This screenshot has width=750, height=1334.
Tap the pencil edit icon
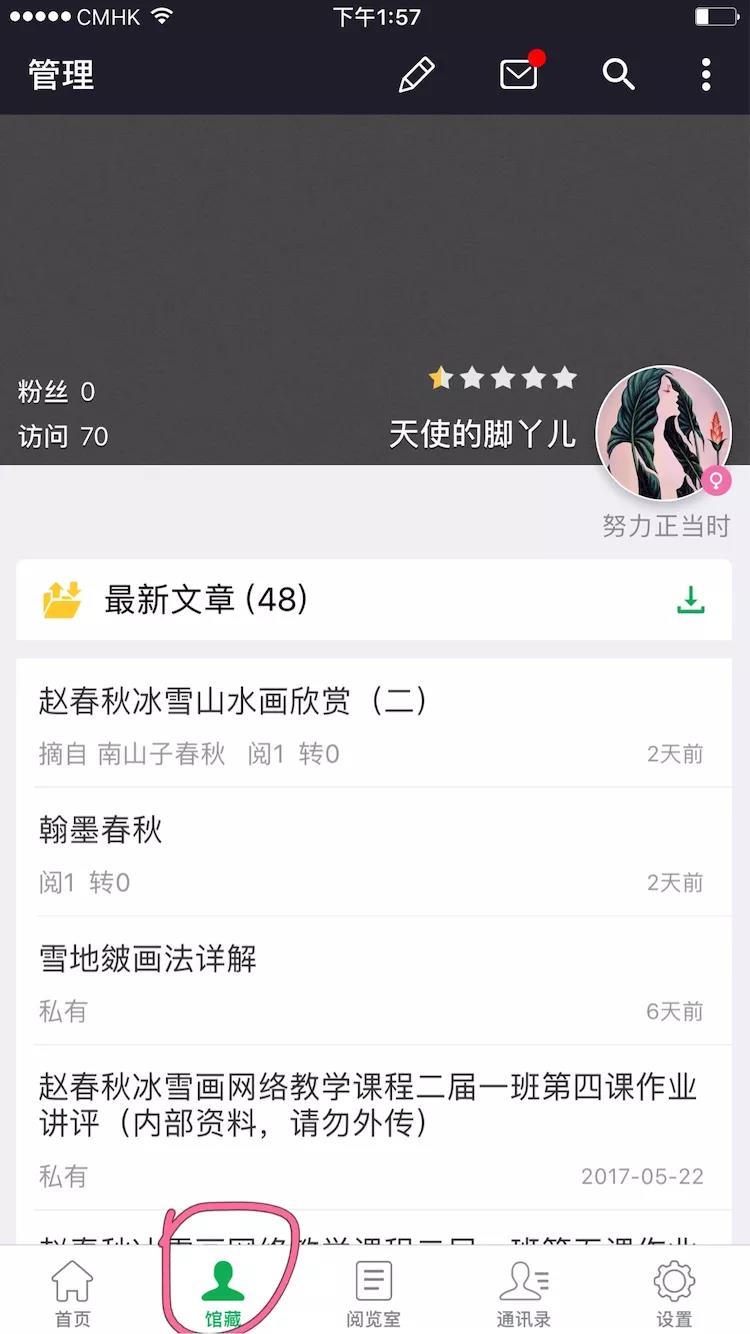(x=416, y=75)
